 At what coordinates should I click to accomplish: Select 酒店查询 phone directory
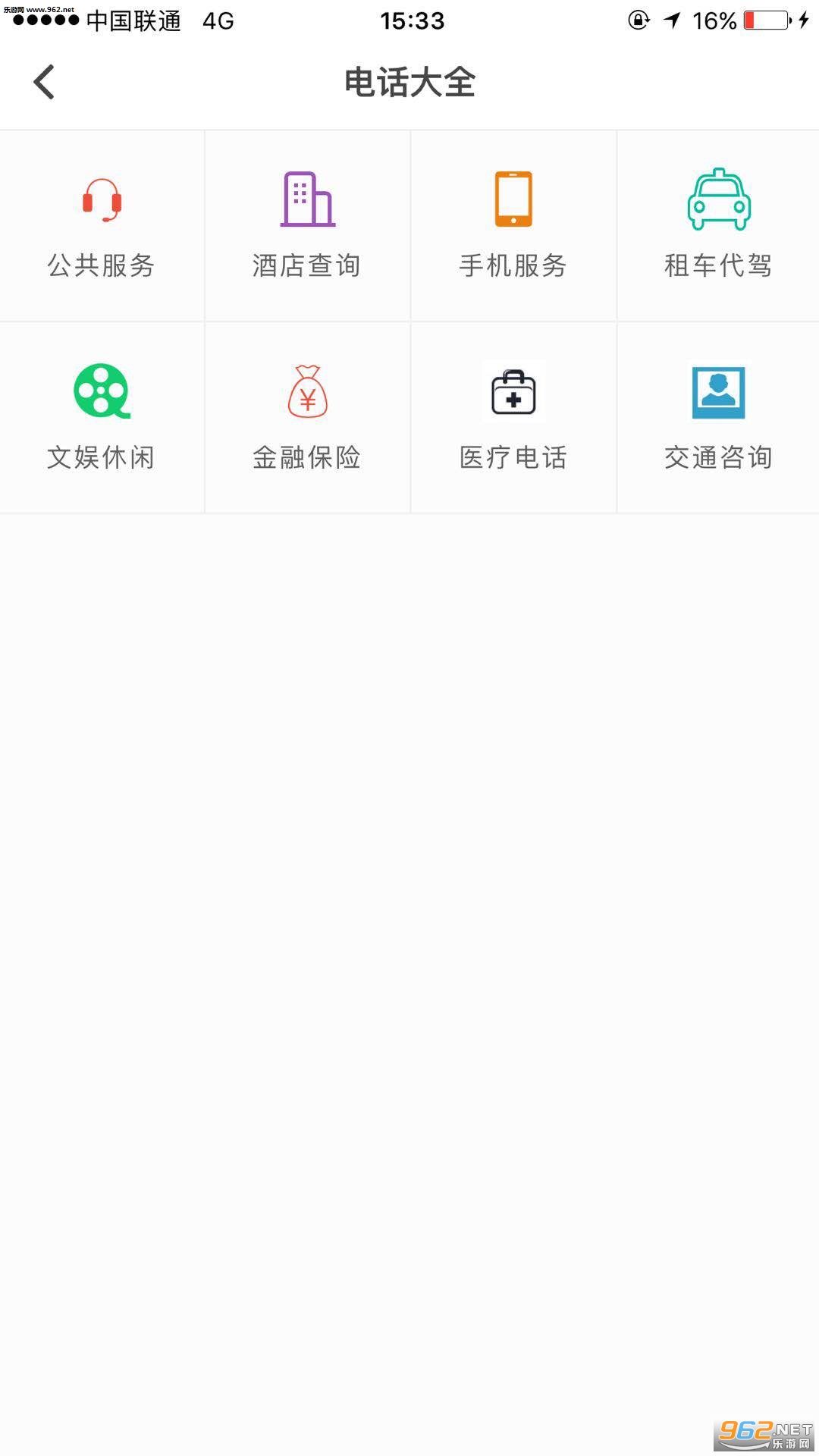click(x=307, y=226)
